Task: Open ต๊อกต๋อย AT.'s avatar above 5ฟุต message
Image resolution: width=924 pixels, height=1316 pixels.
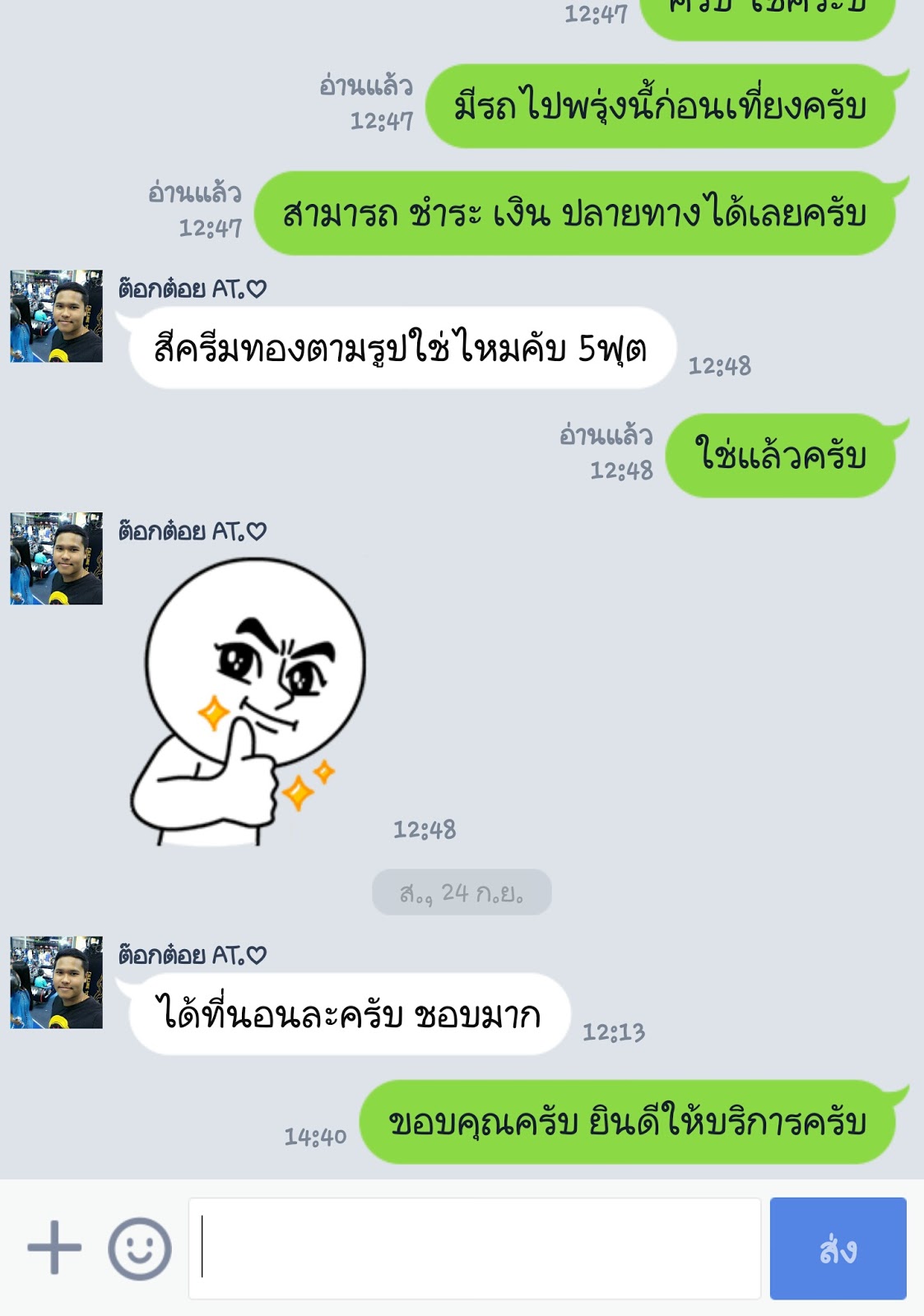Action: click(x=57, y=316)
